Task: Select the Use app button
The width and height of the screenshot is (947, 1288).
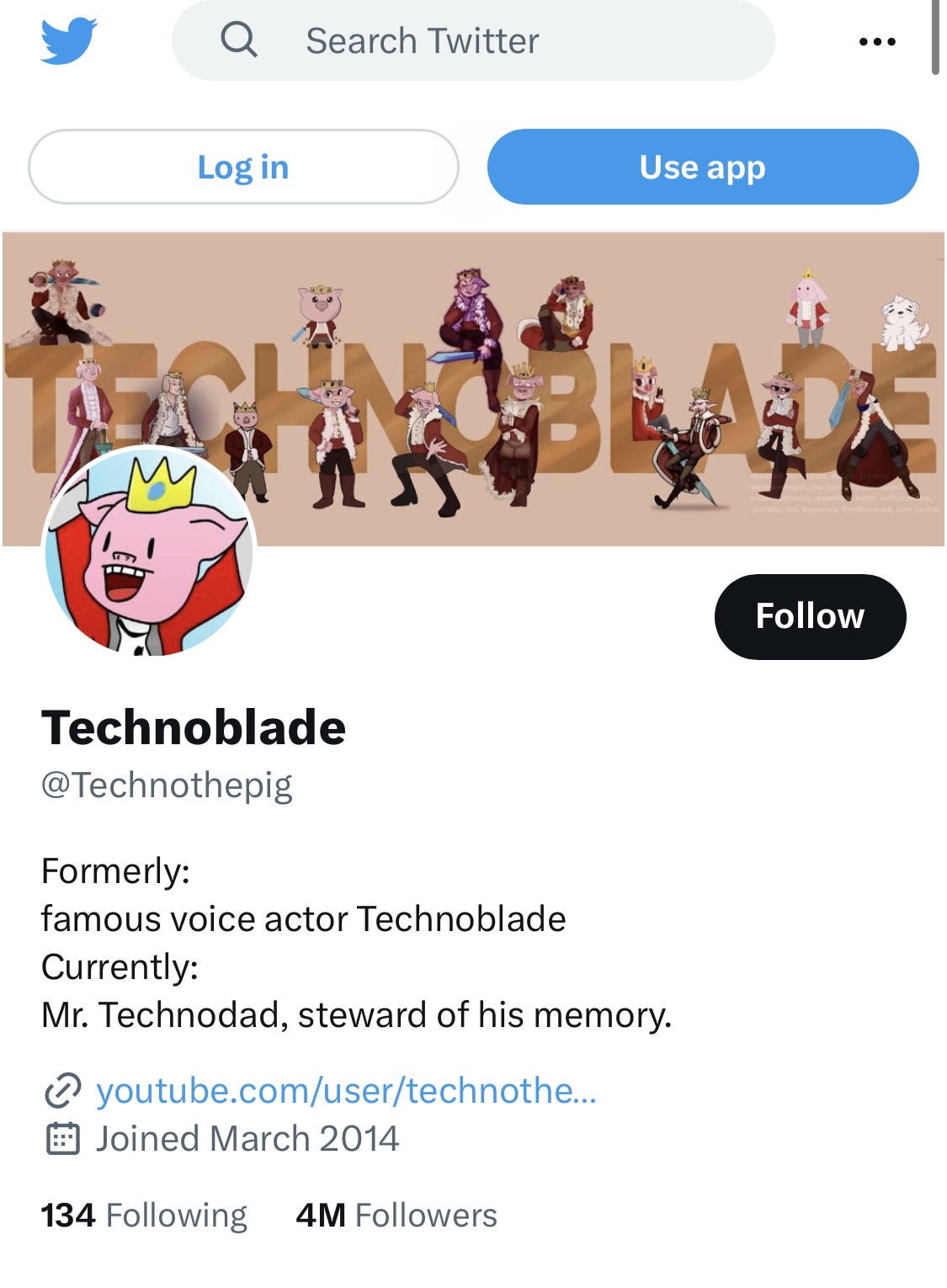Action: pyautogui.click(x=703, y=167)
